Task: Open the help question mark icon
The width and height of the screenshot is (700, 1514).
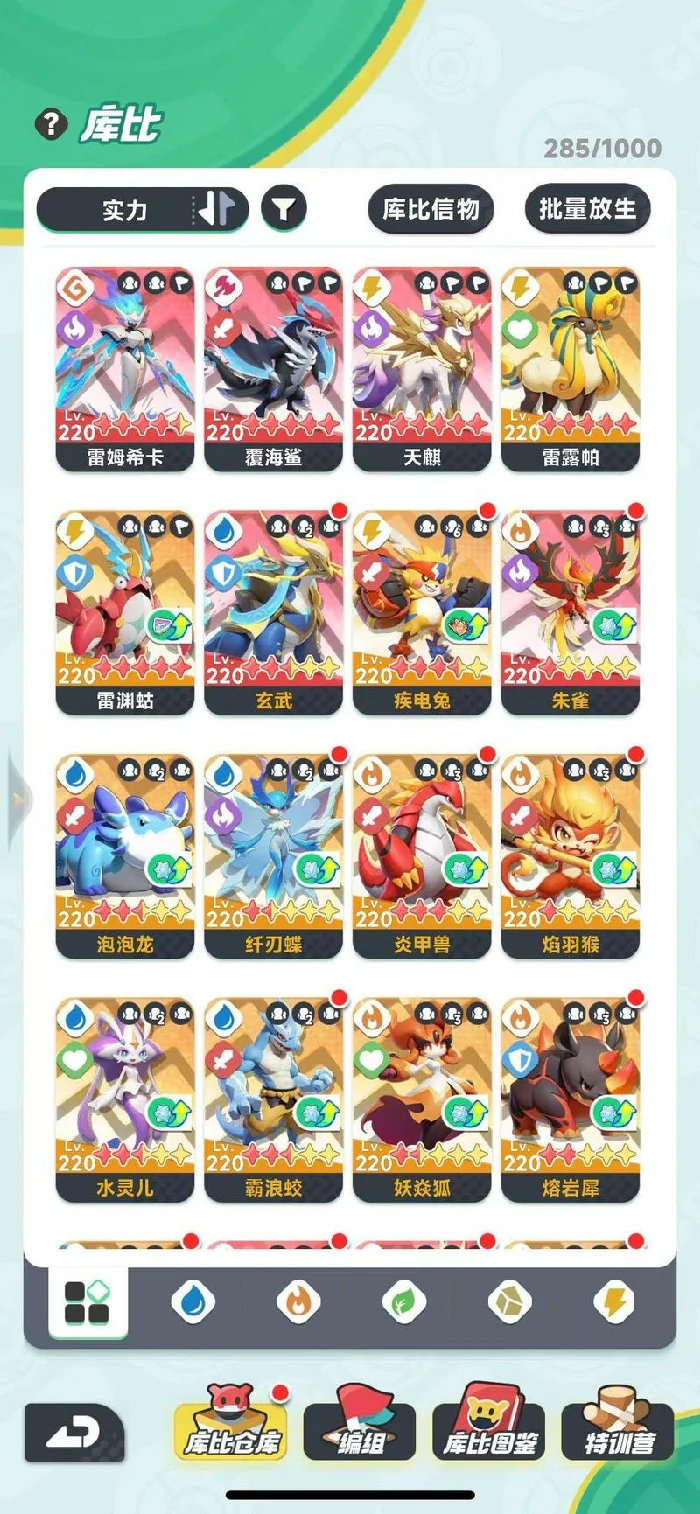Action: tap(49, 124)
